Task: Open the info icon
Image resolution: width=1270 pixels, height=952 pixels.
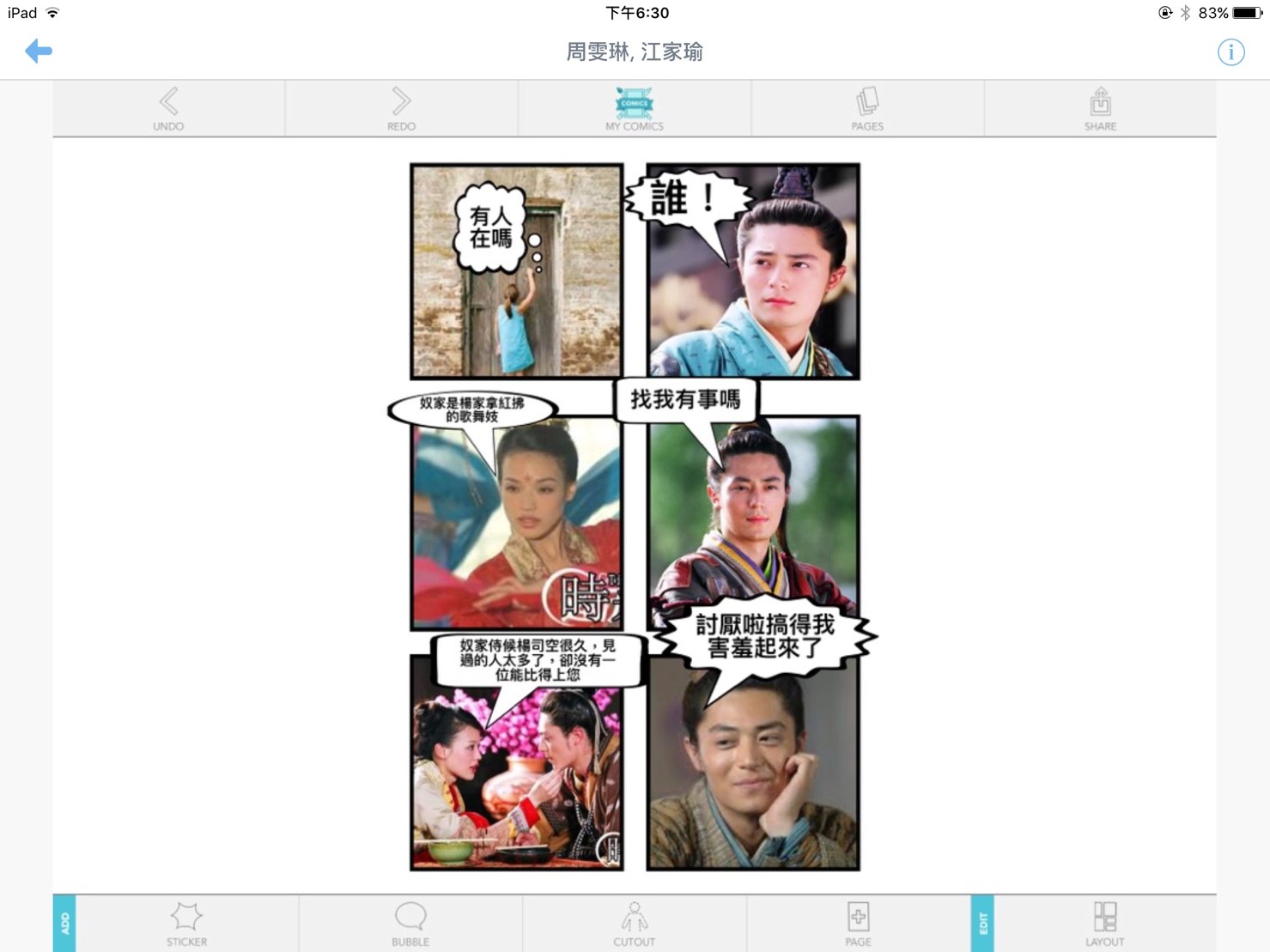Action: point(1231,52)
